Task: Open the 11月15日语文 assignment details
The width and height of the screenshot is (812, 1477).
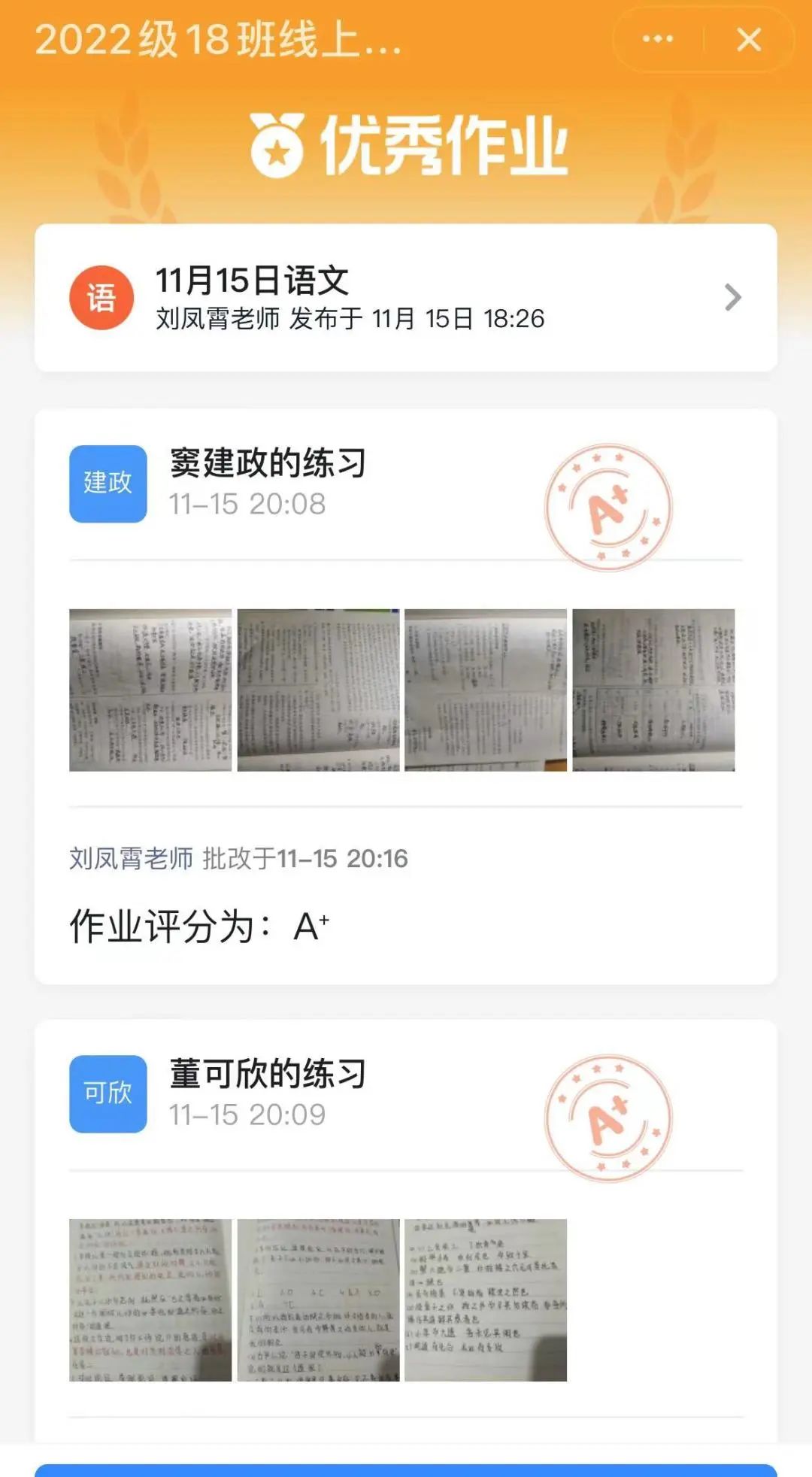Action: pos(406,298)
